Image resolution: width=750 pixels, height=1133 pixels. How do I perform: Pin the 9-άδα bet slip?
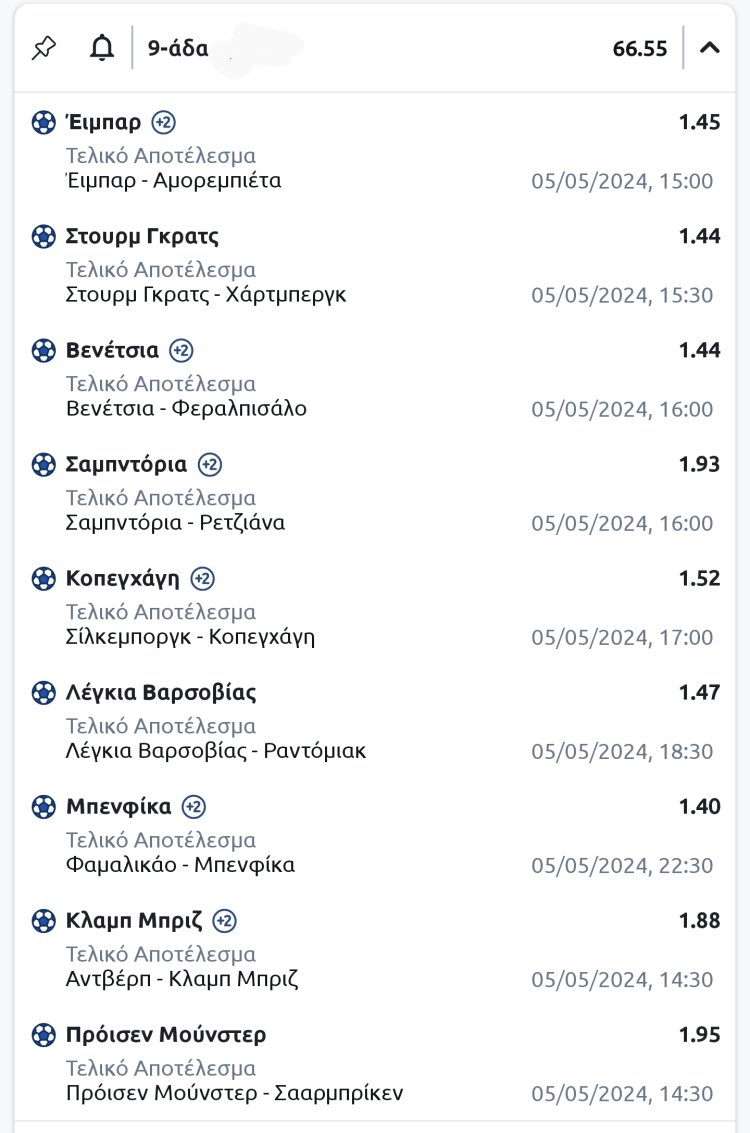click(x=44, y=48)
